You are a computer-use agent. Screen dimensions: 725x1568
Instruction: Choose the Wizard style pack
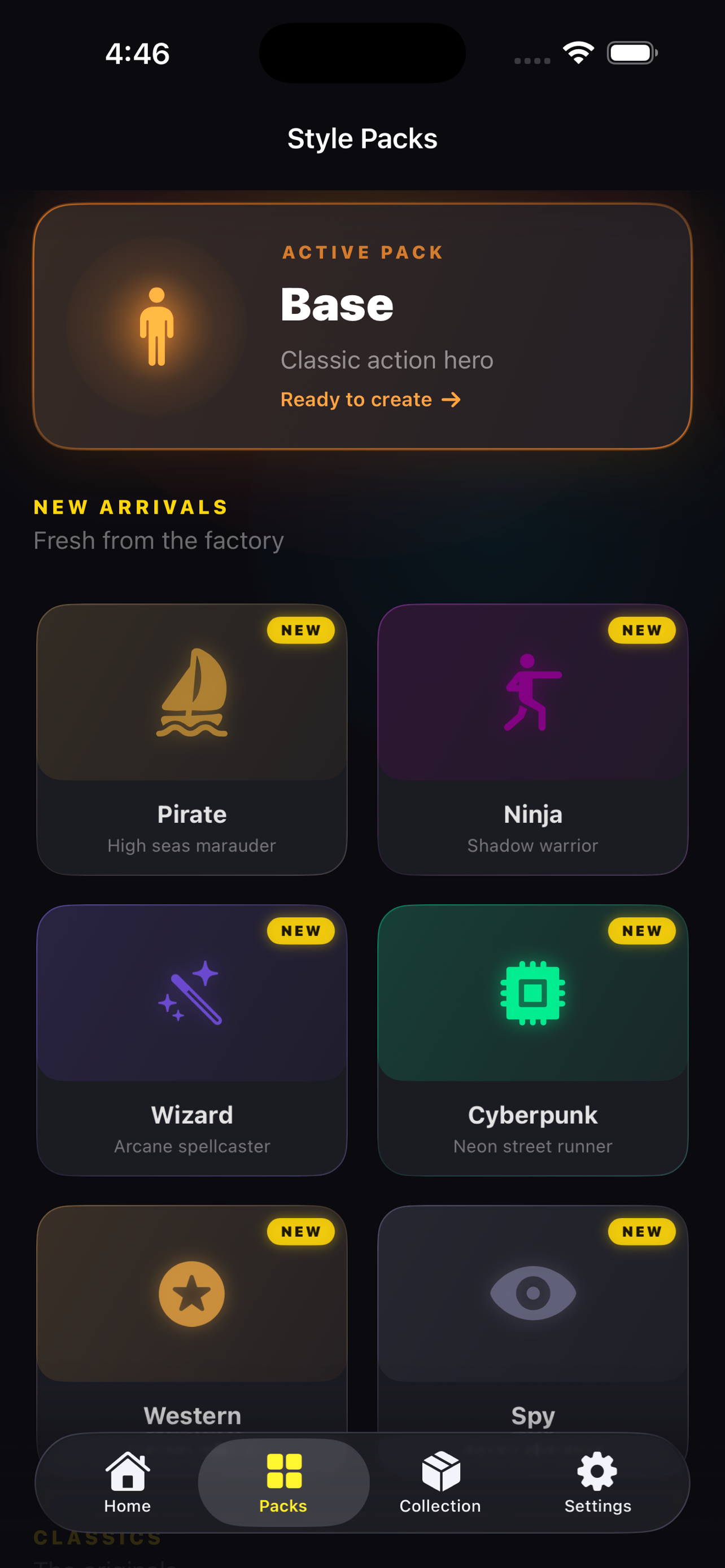(x=192, y=1040)
